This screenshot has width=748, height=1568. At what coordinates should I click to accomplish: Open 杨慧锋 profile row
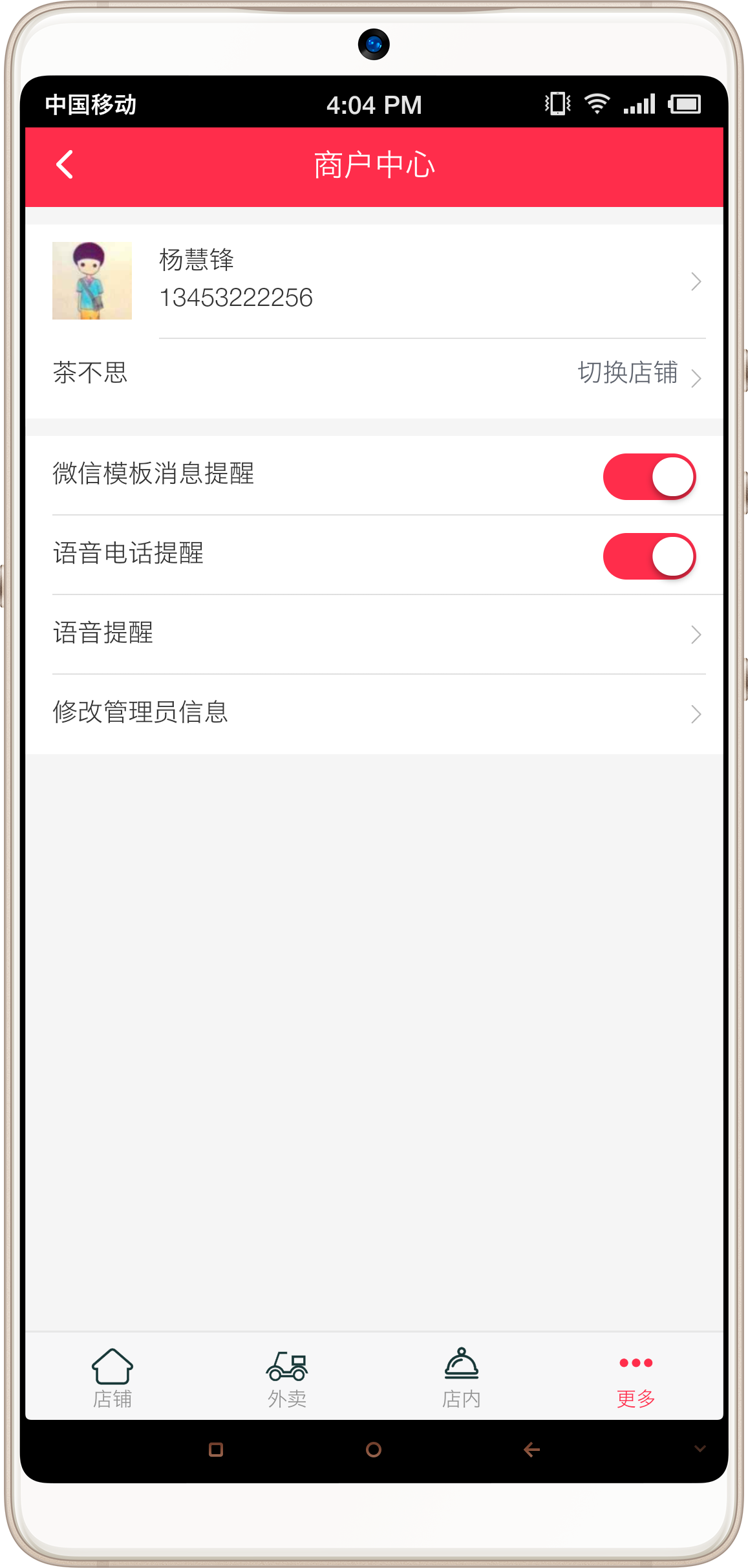374,281
